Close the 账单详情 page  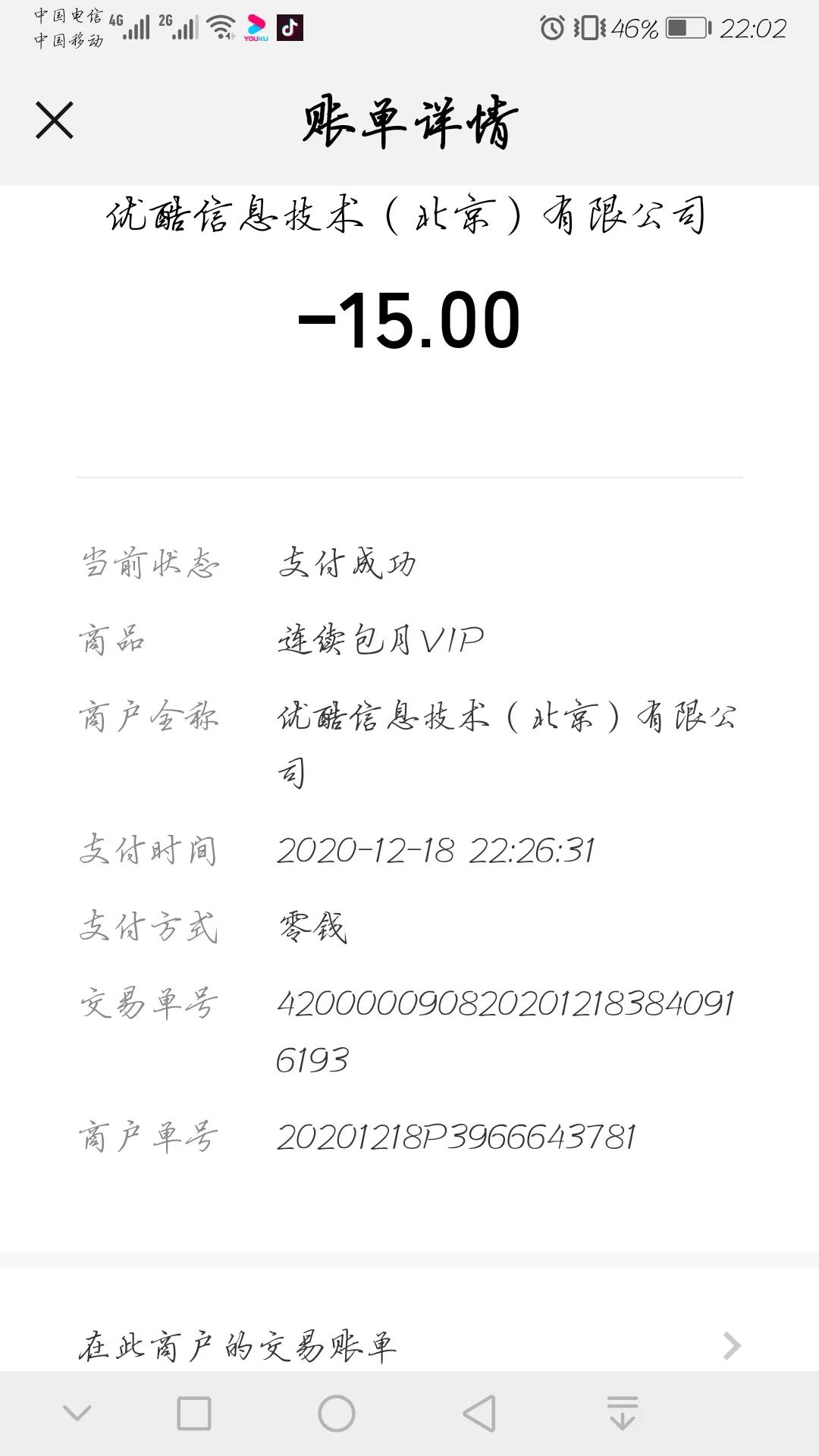55,121
